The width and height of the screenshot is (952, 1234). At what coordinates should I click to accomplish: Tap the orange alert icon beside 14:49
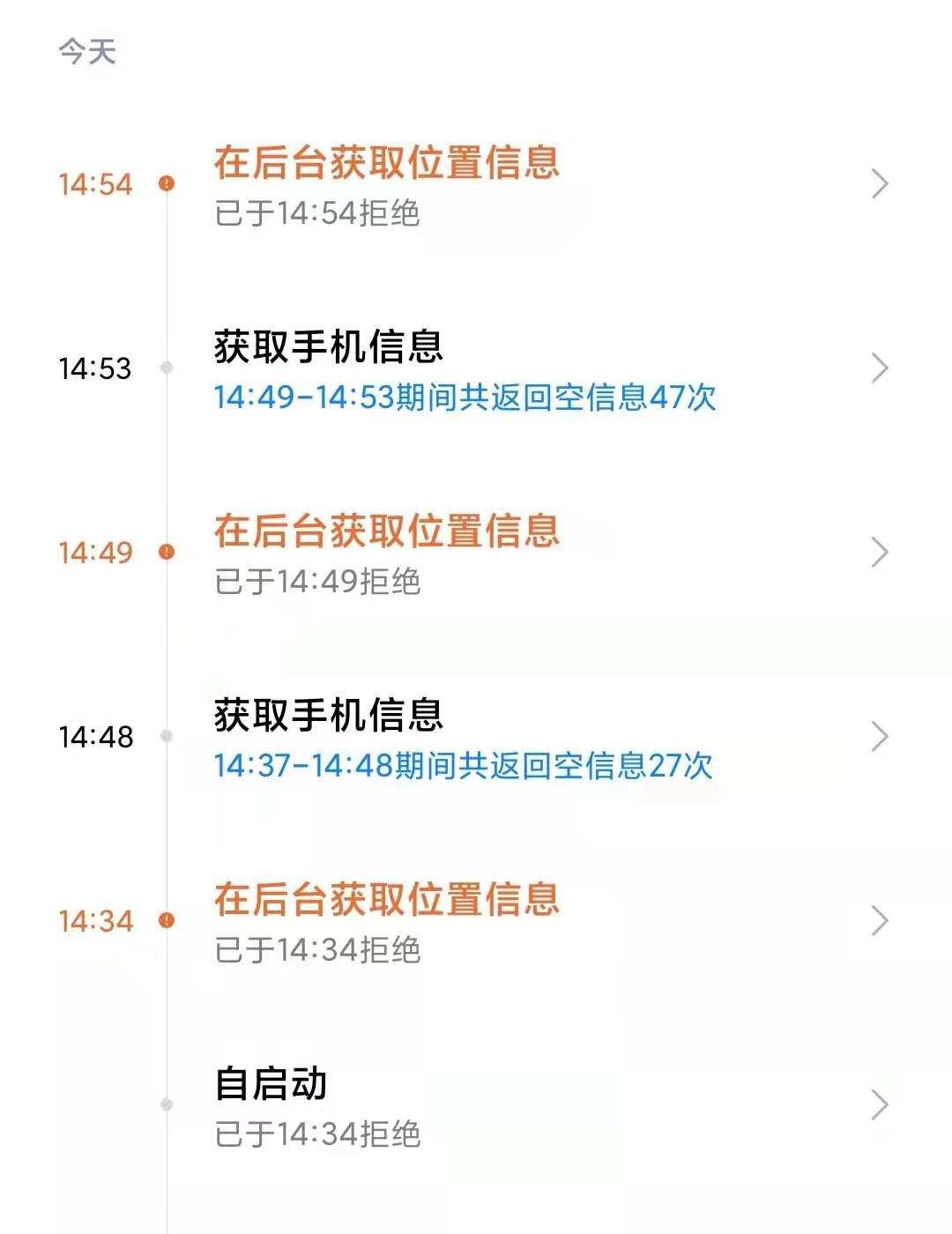(x=168, y=550)
